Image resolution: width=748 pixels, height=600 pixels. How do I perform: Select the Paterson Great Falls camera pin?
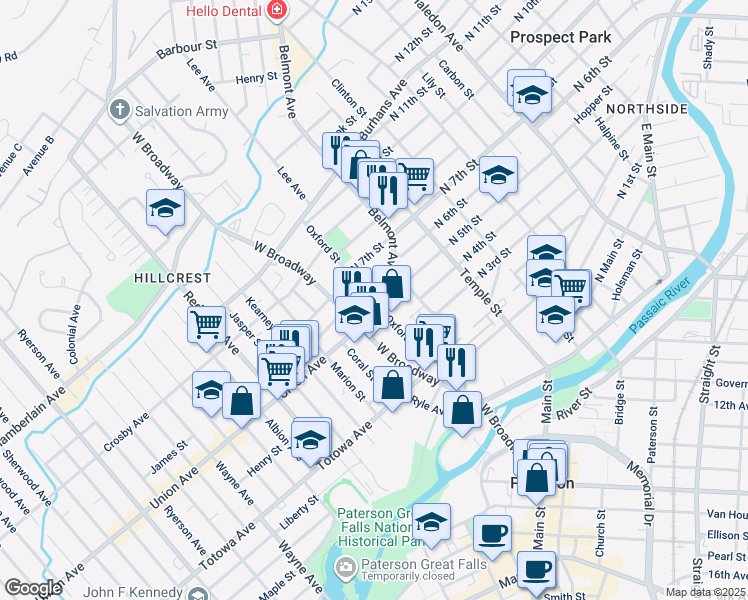click(x=345, y=568)
